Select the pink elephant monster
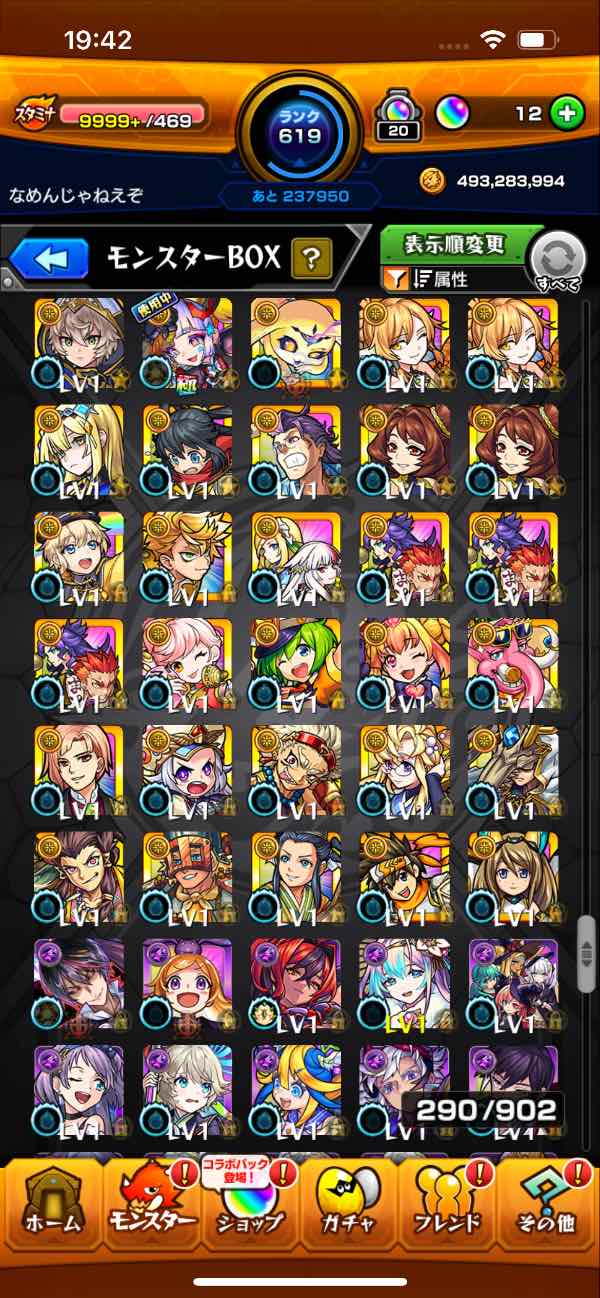This screenshot has width=600, height=1298. coord(513,664)
